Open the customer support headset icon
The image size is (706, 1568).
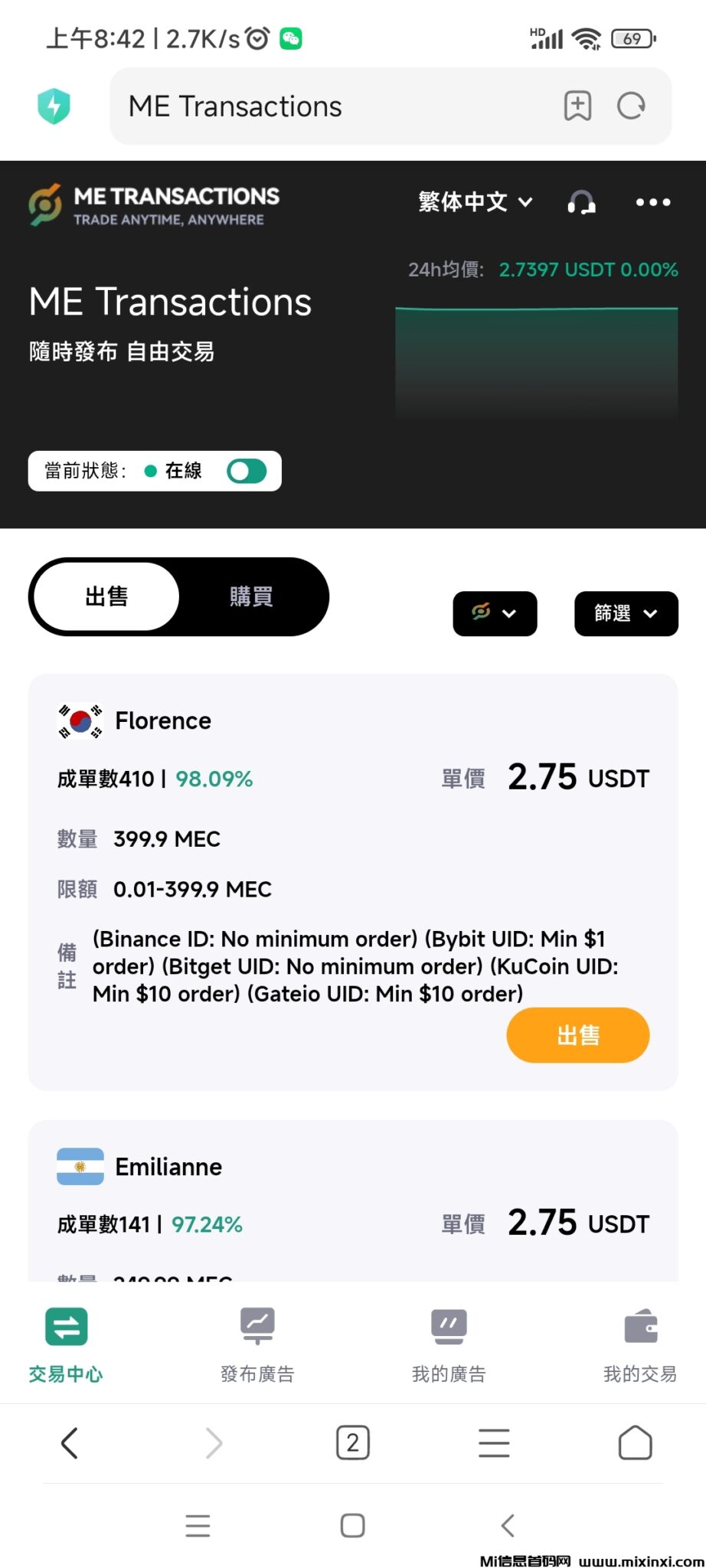[581, 203]
